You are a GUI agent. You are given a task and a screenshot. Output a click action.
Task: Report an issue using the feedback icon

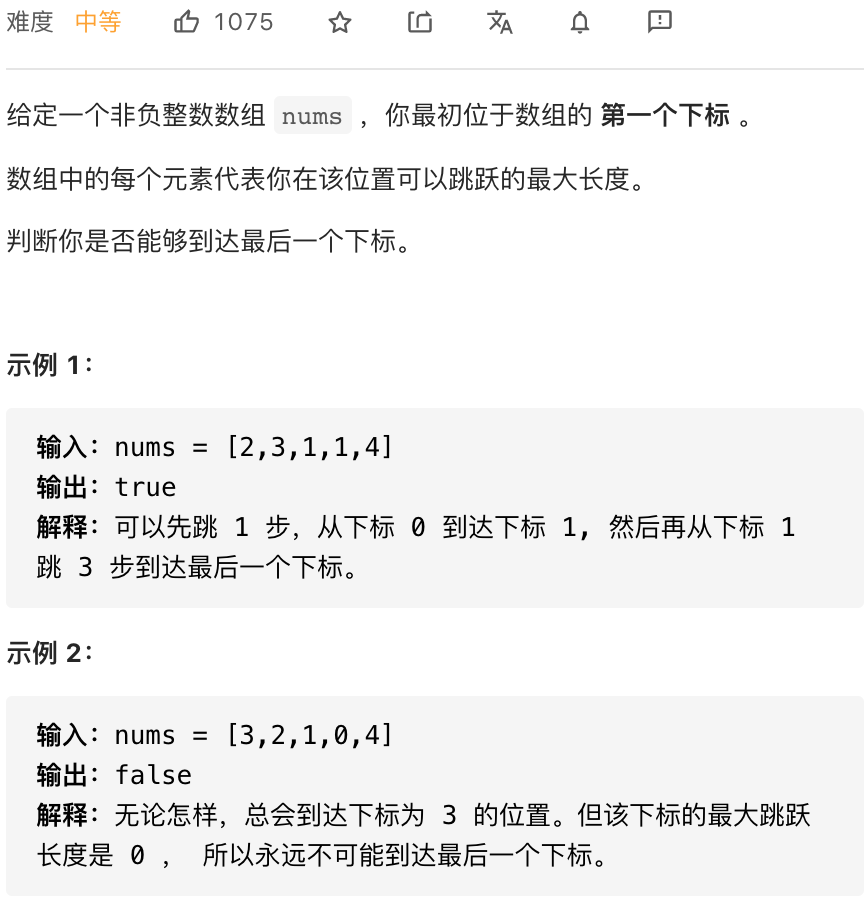coord(660,22)
